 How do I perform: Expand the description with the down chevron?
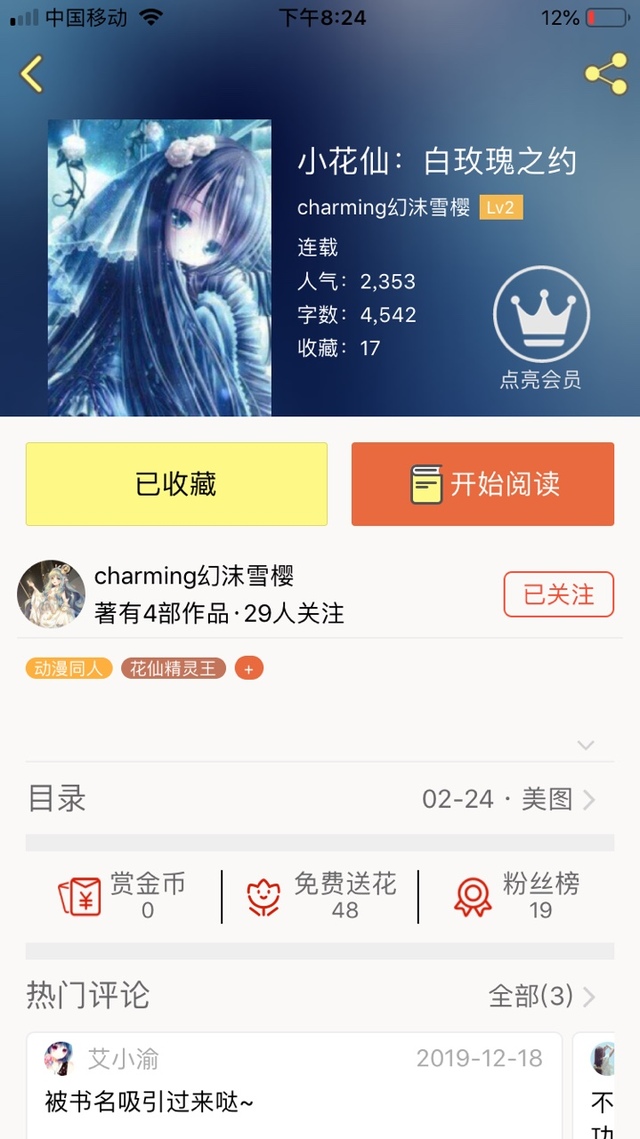coord(586,745)
